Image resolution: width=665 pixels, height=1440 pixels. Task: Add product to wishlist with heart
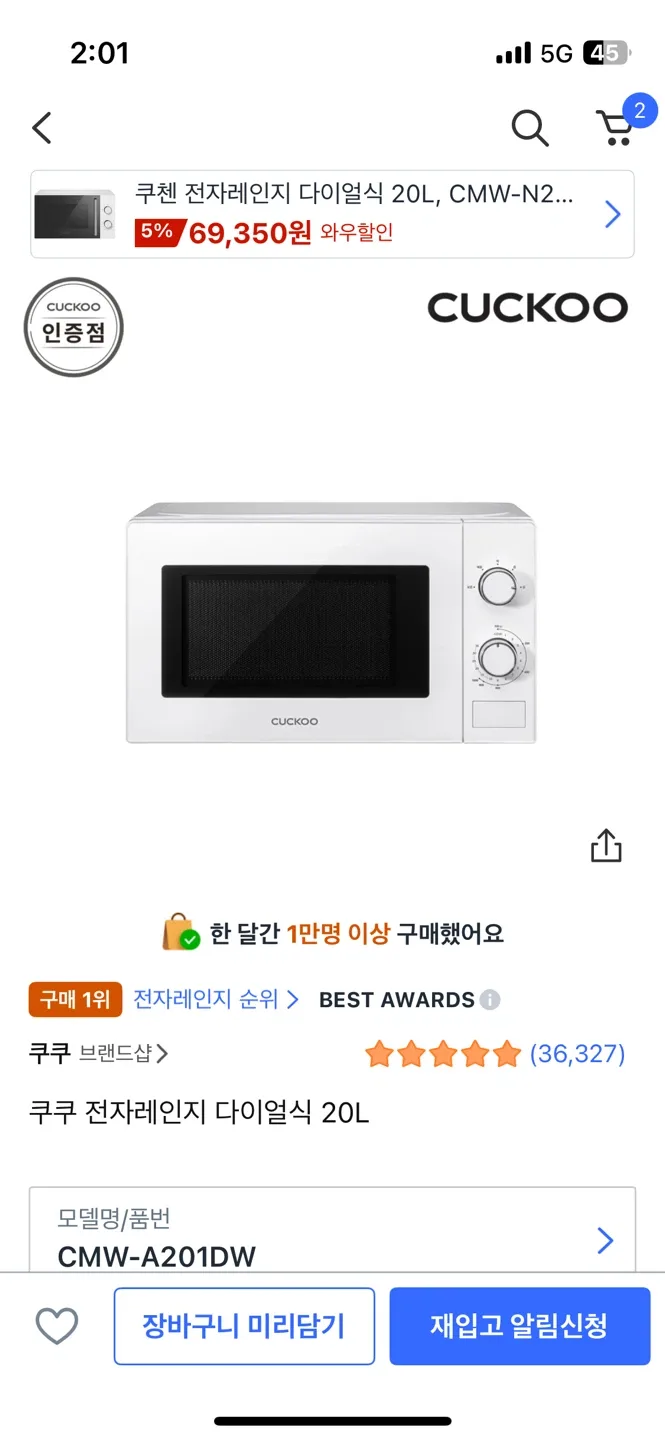(x=57, y=1326)
